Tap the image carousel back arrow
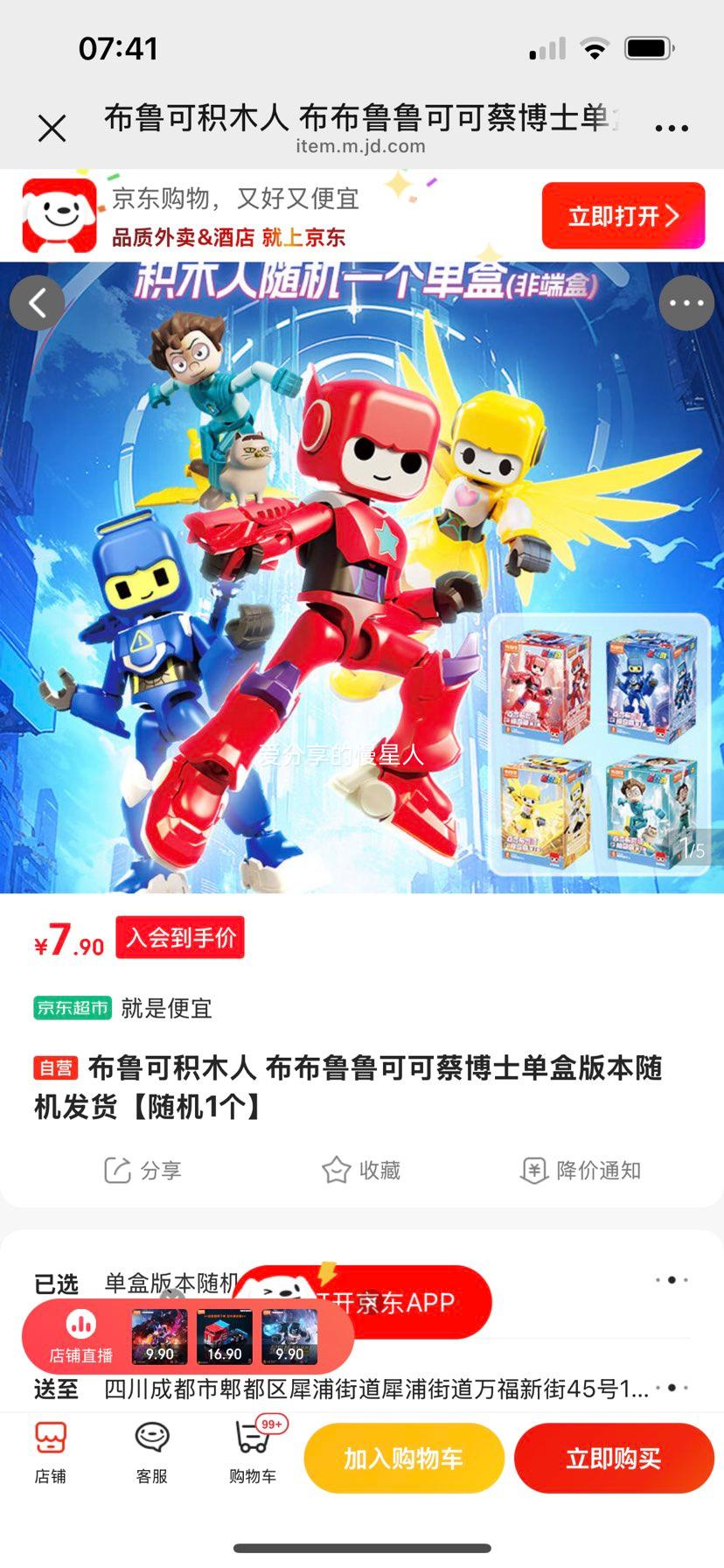 (x=38, y=302)
